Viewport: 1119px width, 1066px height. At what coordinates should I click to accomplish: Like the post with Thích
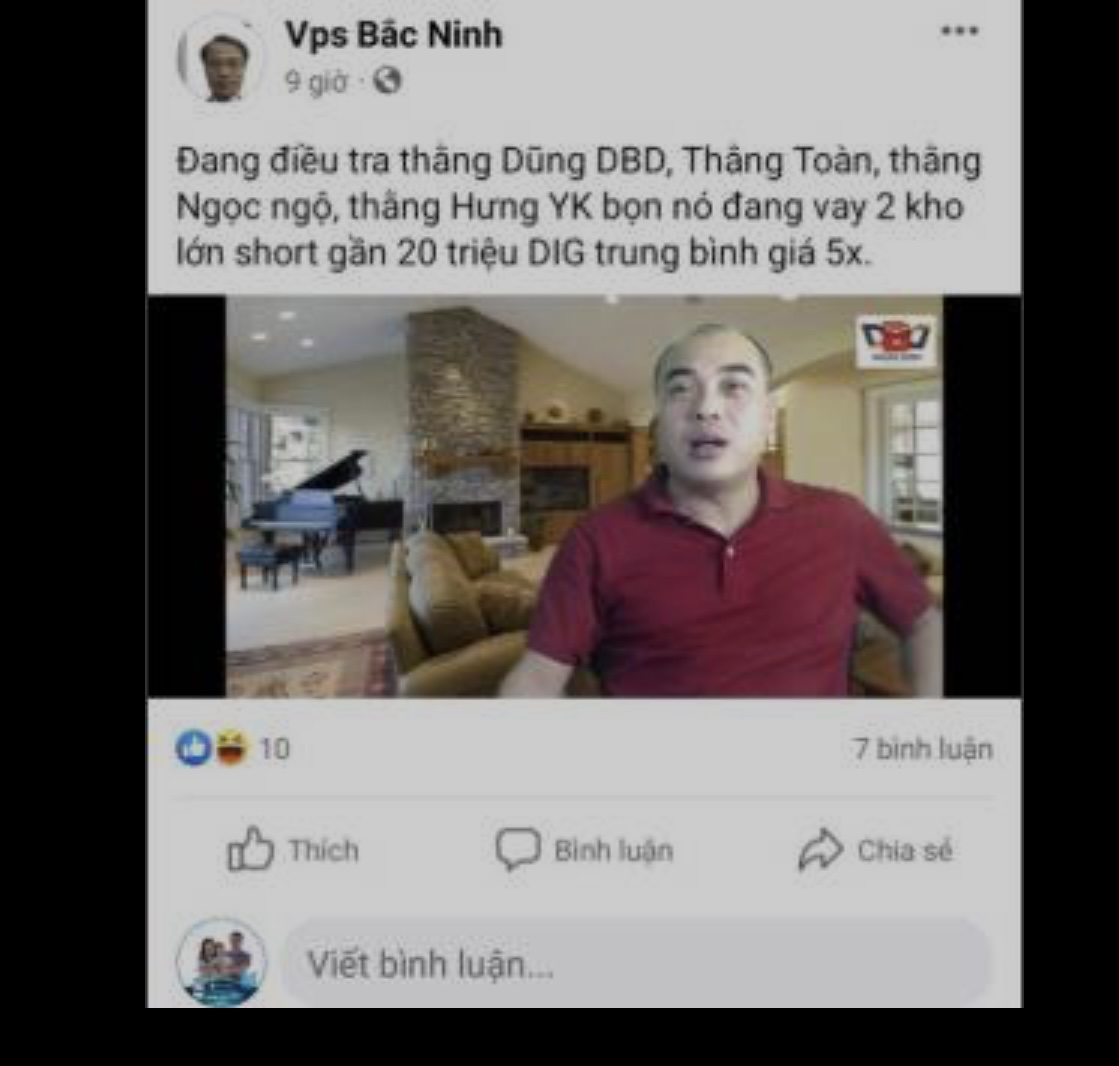(x=293, y=850)
